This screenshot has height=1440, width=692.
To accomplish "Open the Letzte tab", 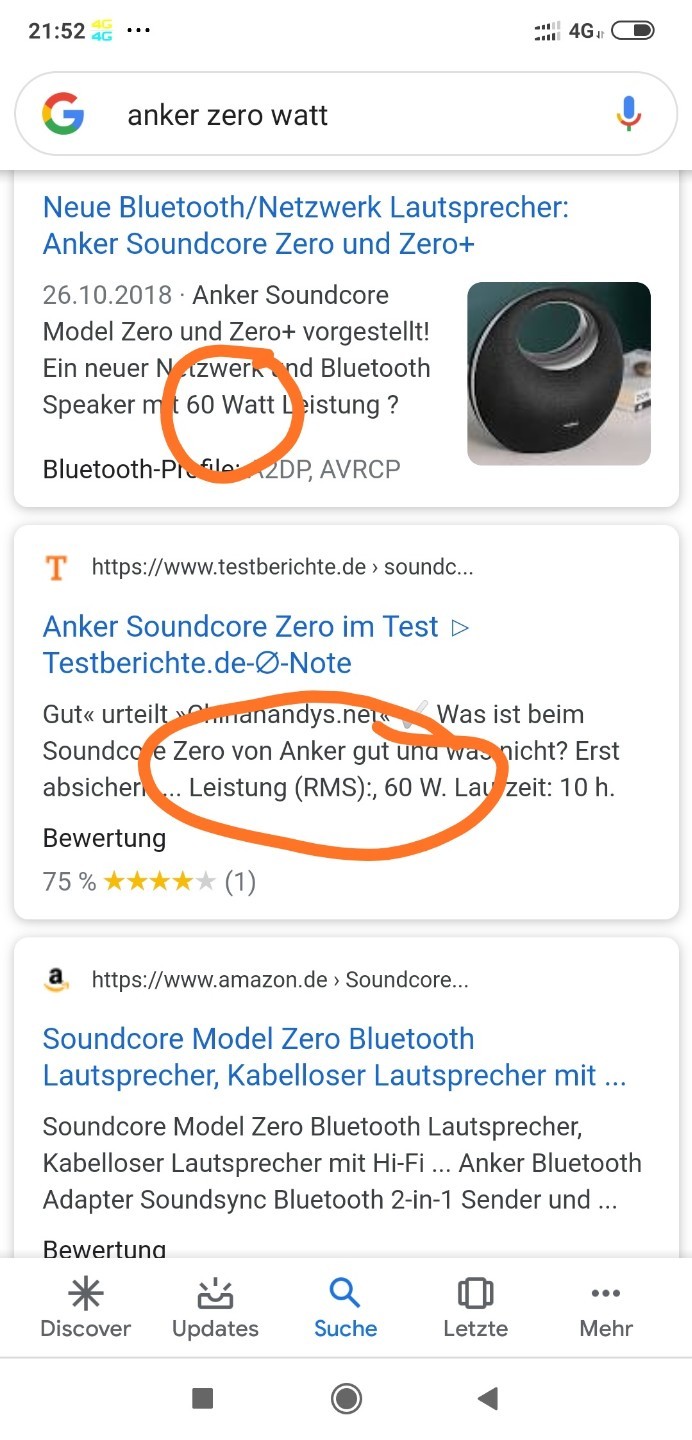I will (475, 1309).
